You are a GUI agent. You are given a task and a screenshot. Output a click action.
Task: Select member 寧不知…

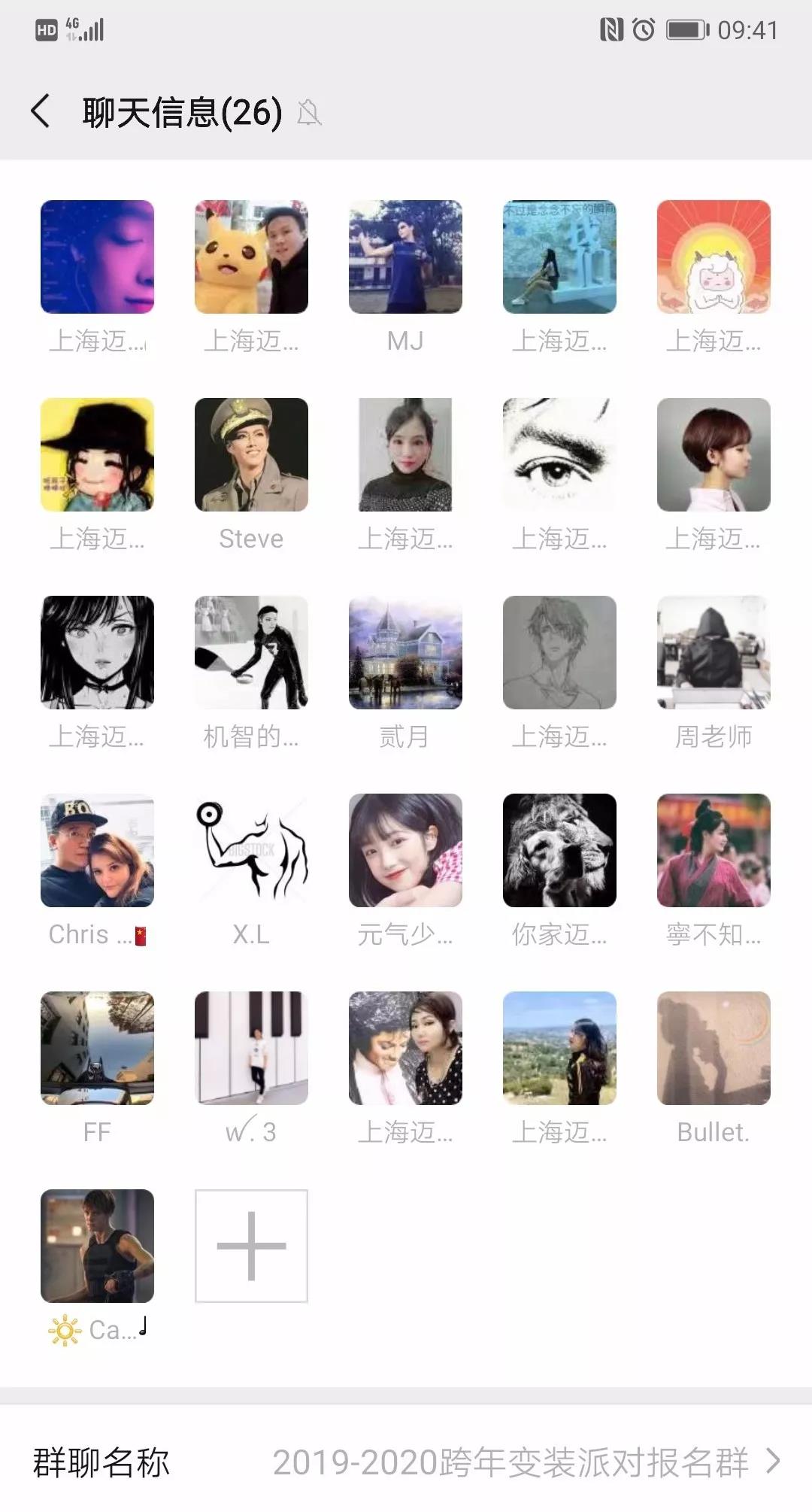coord(714,851)
